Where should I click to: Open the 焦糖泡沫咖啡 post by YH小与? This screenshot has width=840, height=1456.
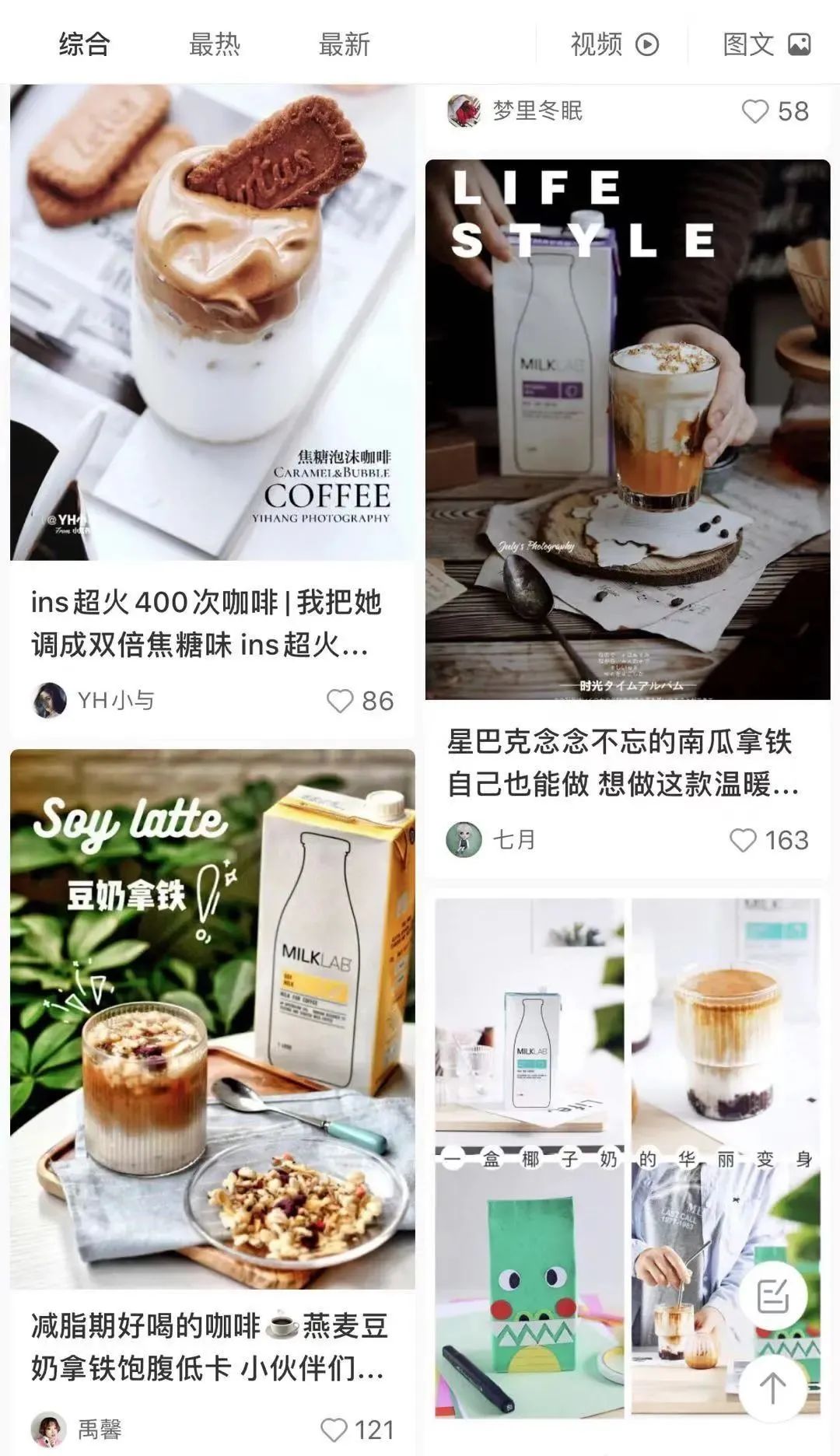212,322
